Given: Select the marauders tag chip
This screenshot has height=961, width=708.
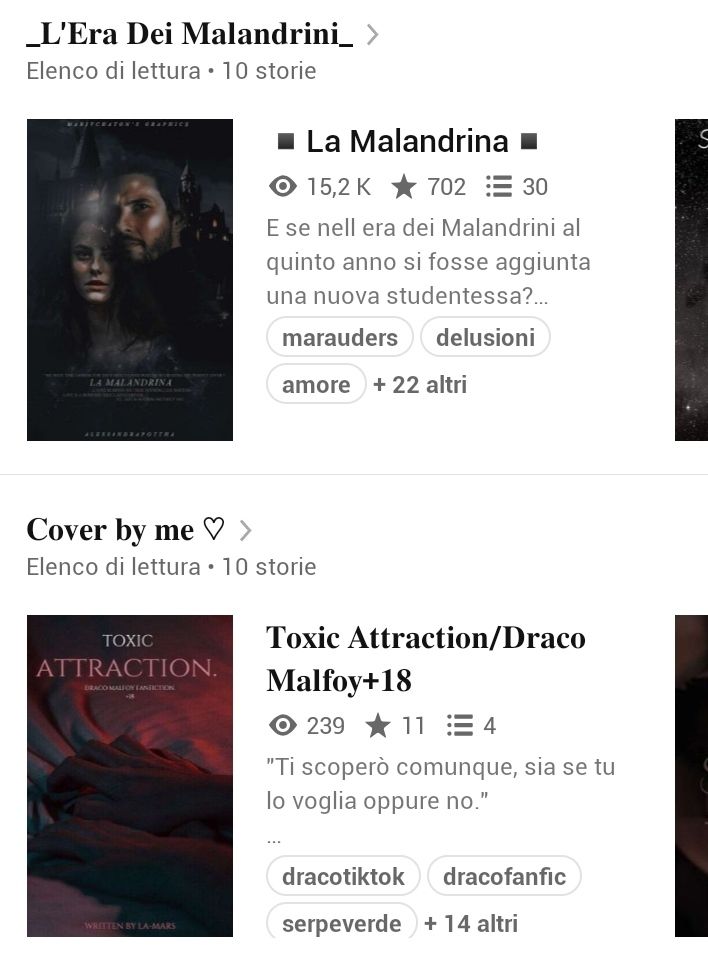Looking at the screenshot, I should click(340, 338).
